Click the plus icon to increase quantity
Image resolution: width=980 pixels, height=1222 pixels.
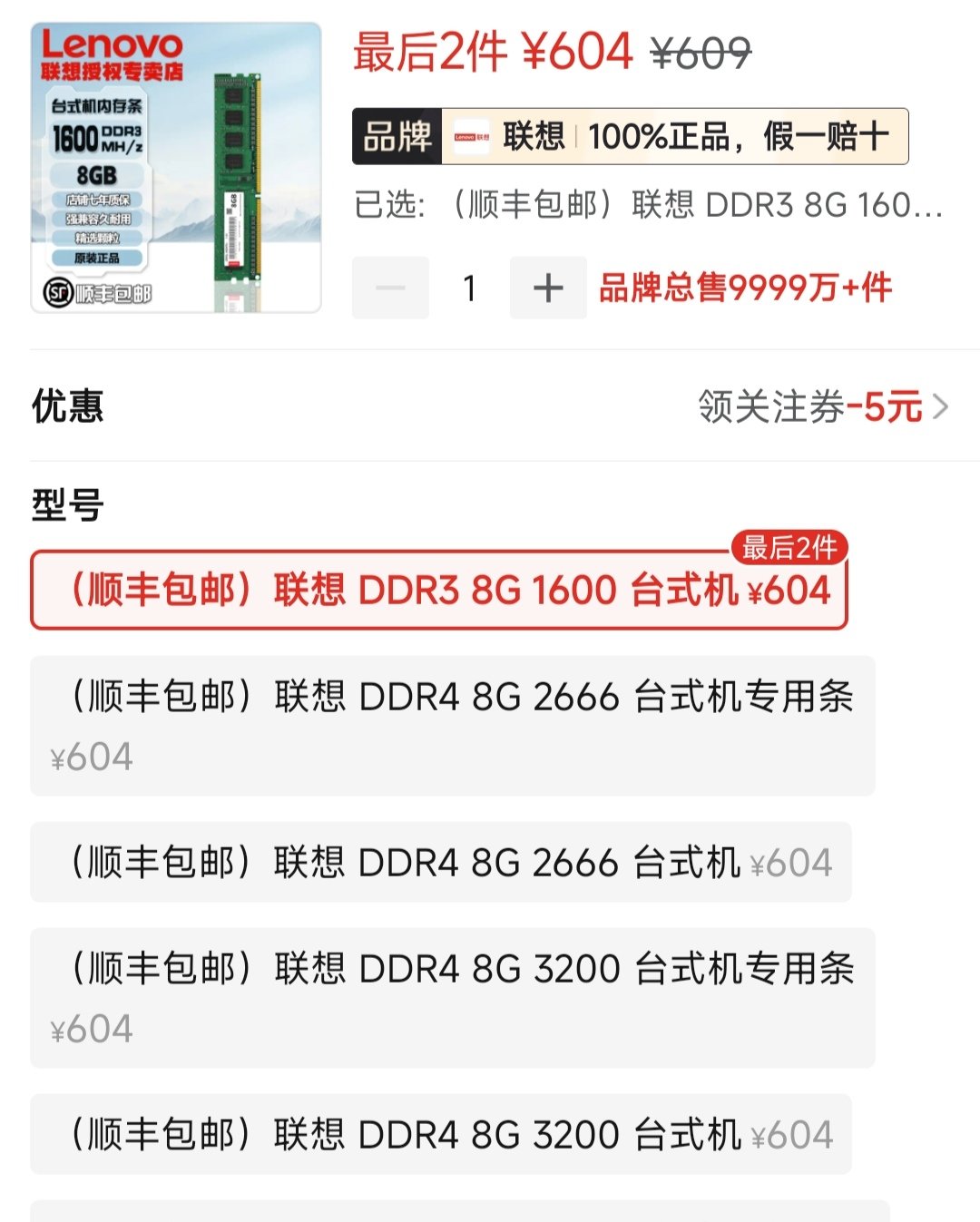pyautogui.click(x=546, y=288)
